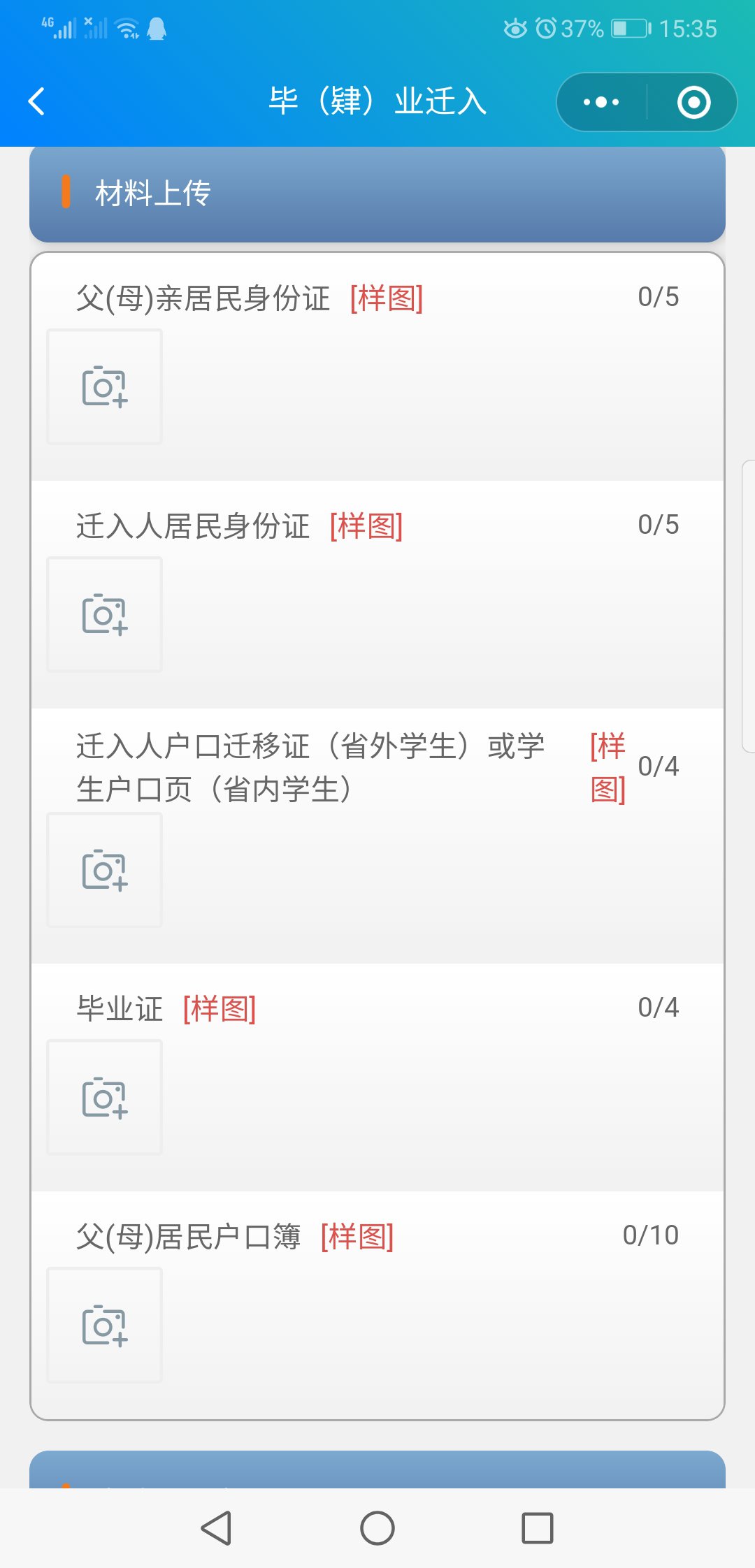View the 样图 sample for 父(母)亲居民身份证

pyautogui.click(x=387, y=298)
